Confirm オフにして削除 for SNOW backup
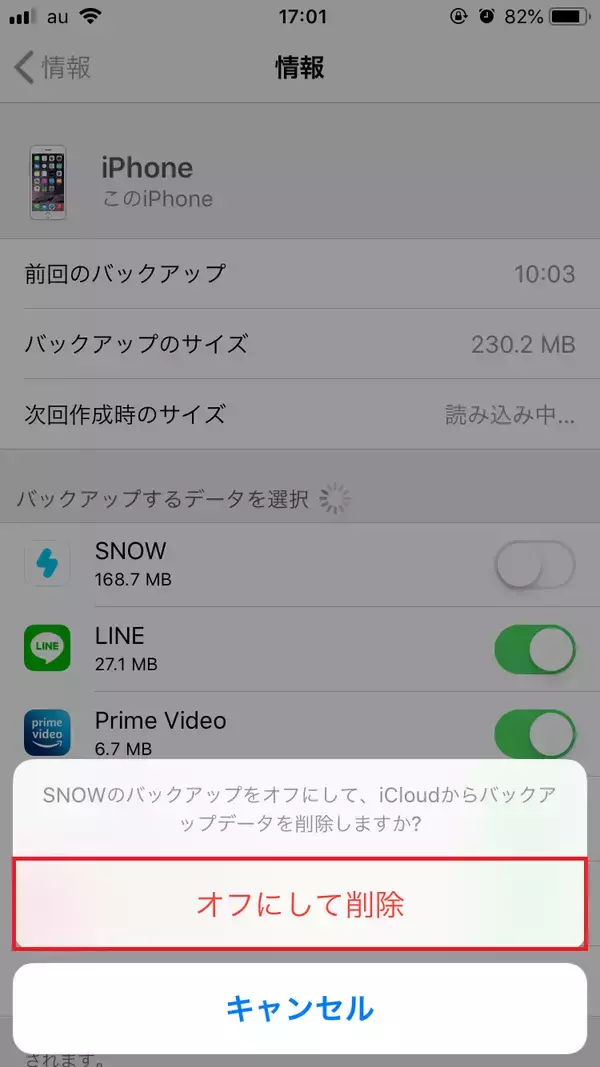 point(300,905)
